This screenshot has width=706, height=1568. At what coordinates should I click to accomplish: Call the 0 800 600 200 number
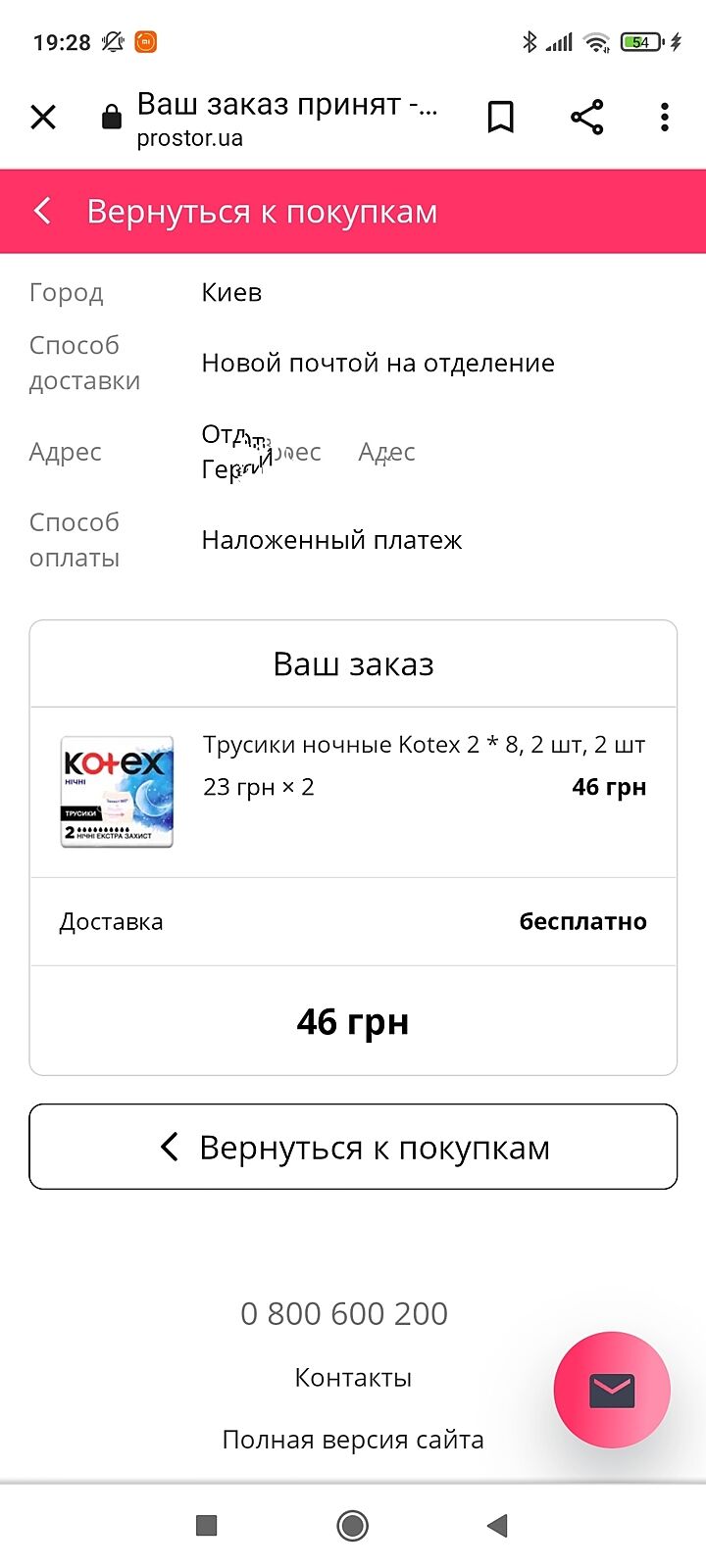tap(344, 1313)
